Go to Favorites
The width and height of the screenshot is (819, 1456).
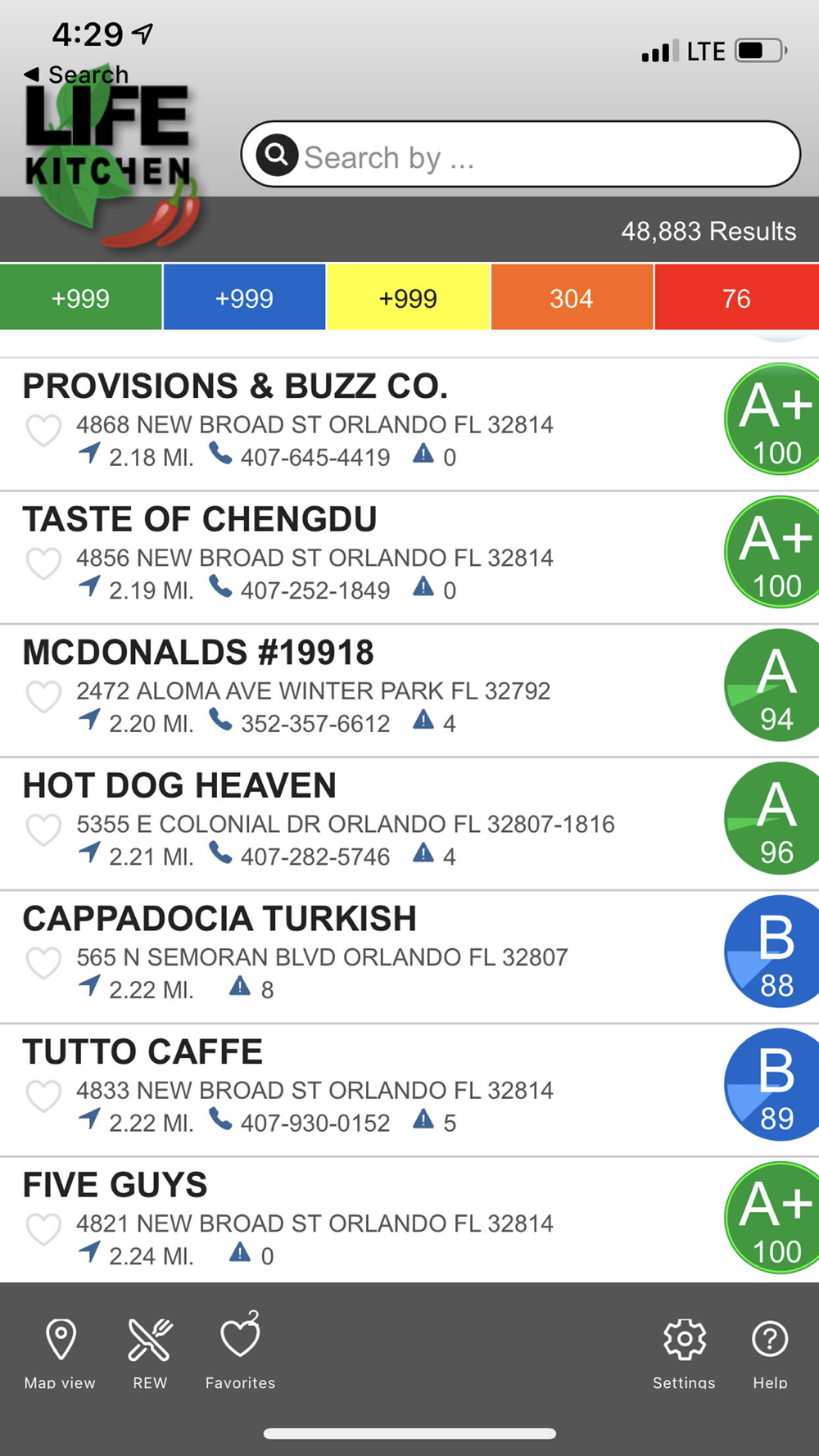(x=240, y=1353)
